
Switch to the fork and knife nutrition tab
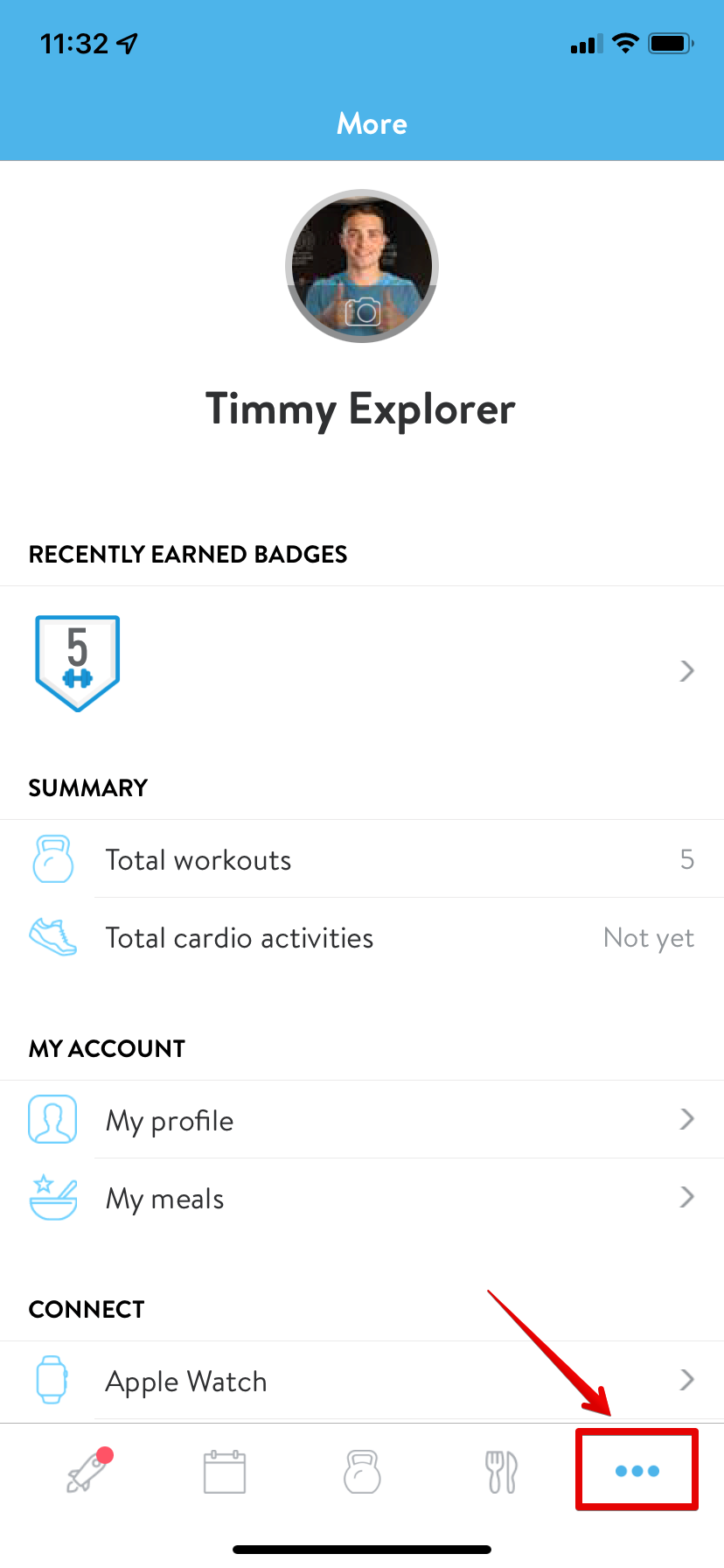pyautogui.click(x=501, y=1472)
